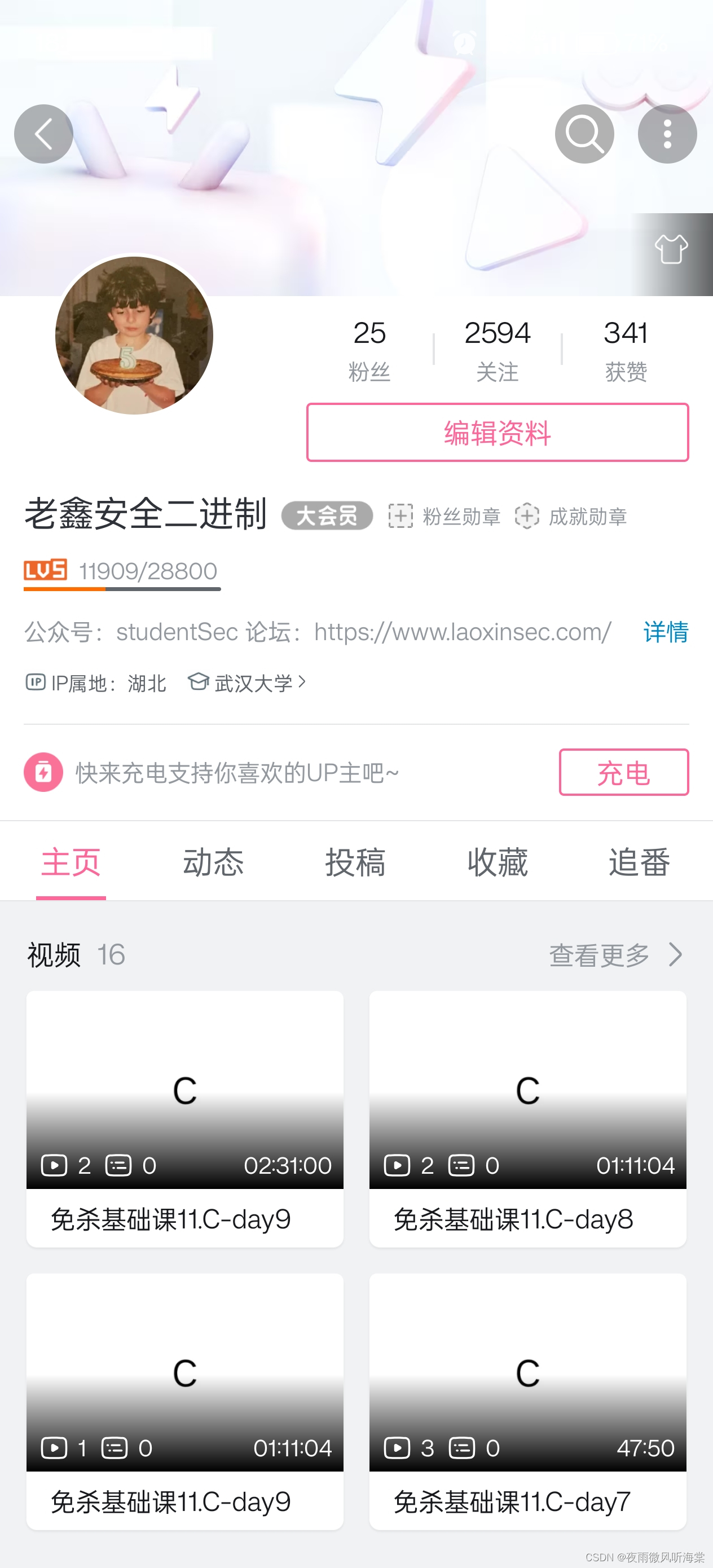Open search on this profile
The height and width of the screenshot is (1568, 713).
point(584,134)
